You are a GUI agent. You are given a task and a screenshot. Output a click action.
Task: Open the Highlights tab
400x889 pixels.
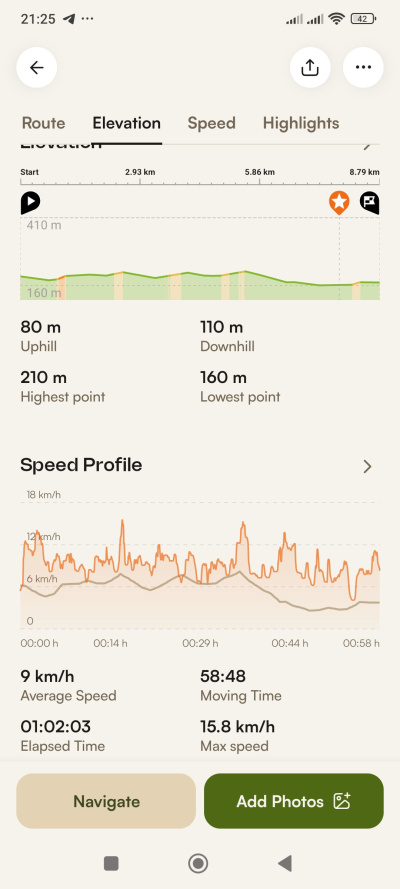tap(301, 123)
